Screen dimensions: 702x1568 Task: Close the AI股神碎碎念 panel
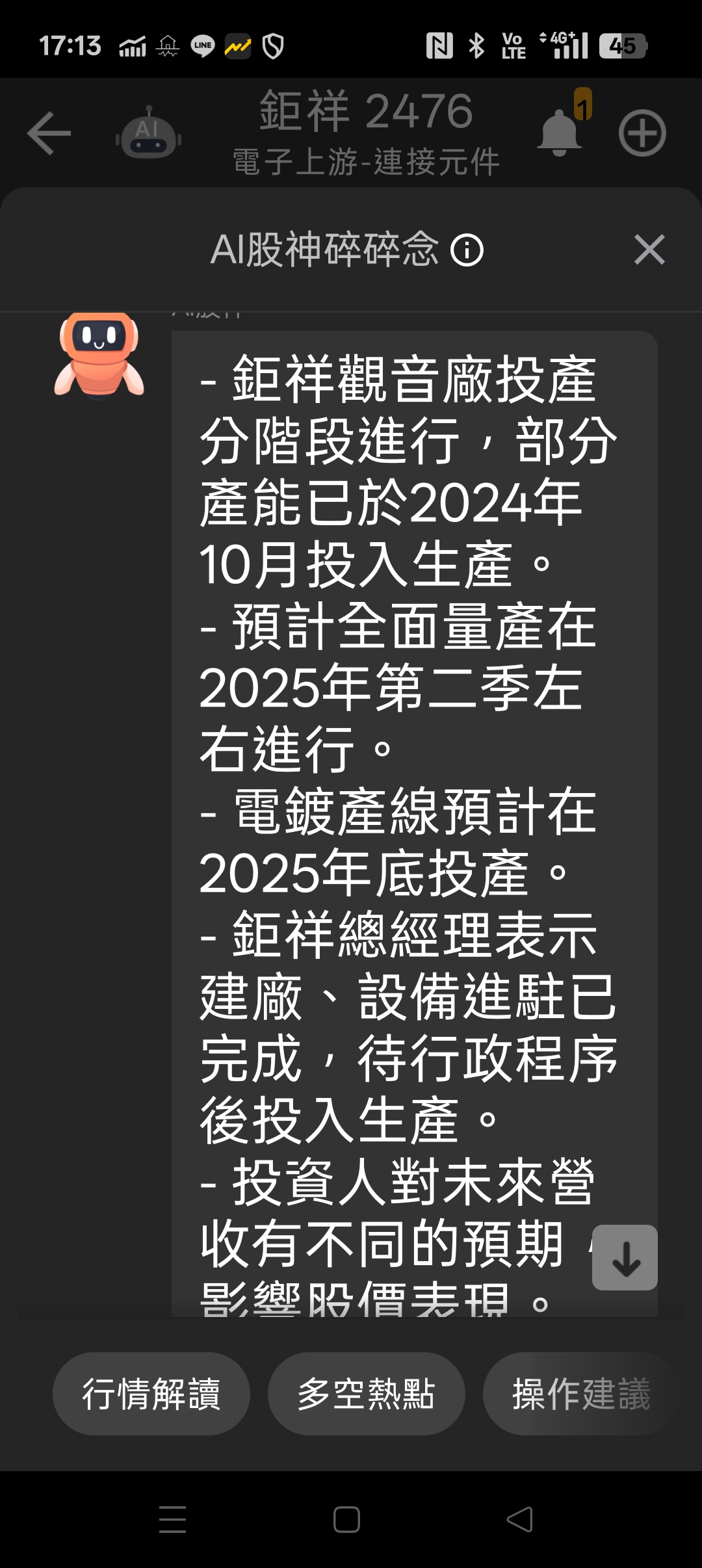click(649, 250)
